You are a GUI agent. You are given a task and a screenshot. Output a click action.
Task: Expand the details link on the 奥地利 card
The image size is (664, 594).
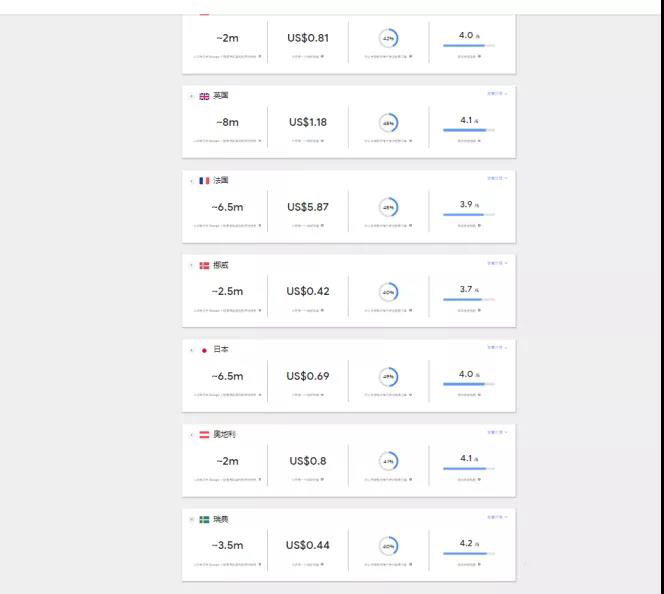pos(497,432)
